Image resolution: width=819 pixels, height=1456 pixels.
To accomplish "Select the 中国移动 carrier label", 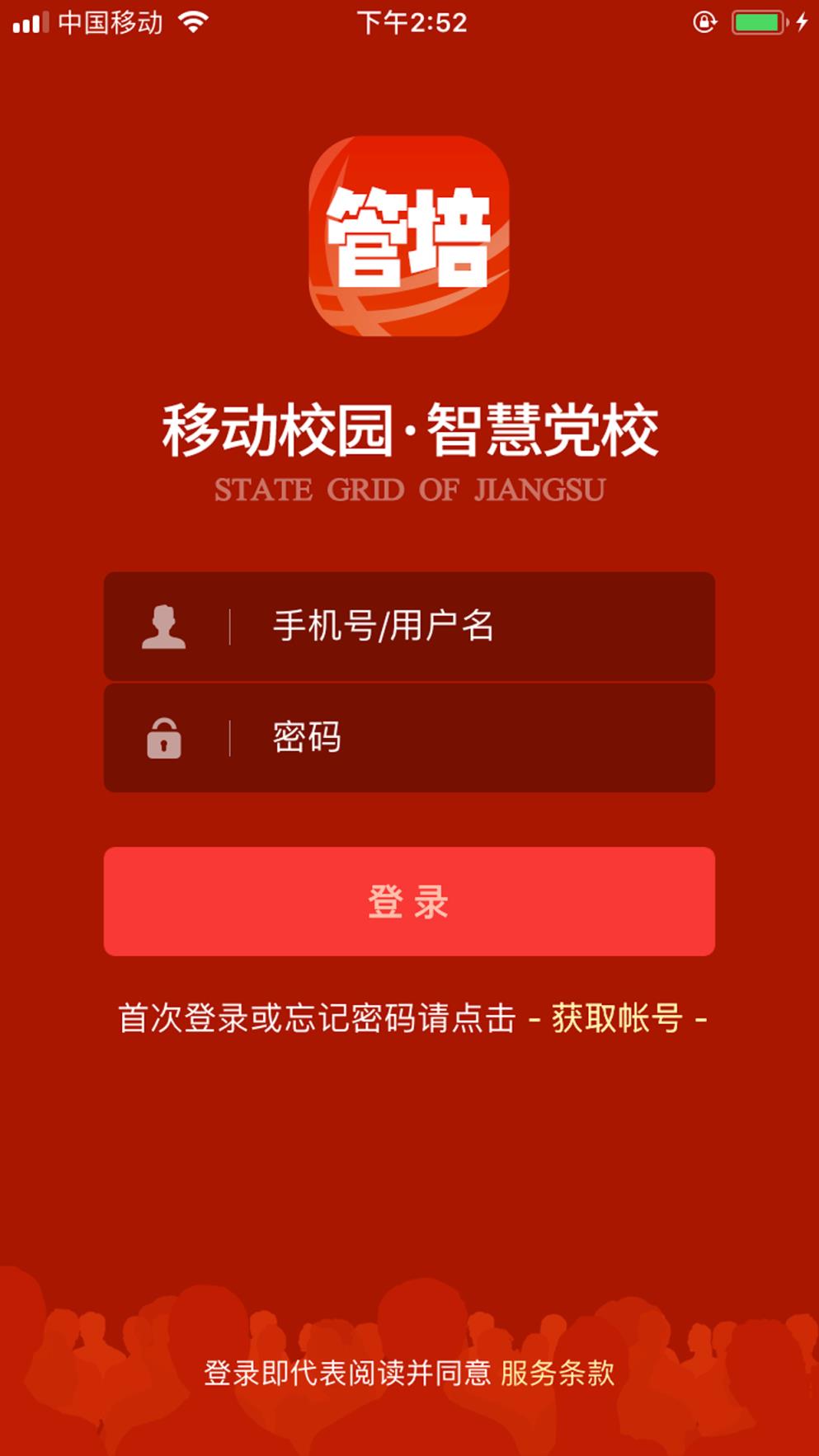I will tap(111, 21).
